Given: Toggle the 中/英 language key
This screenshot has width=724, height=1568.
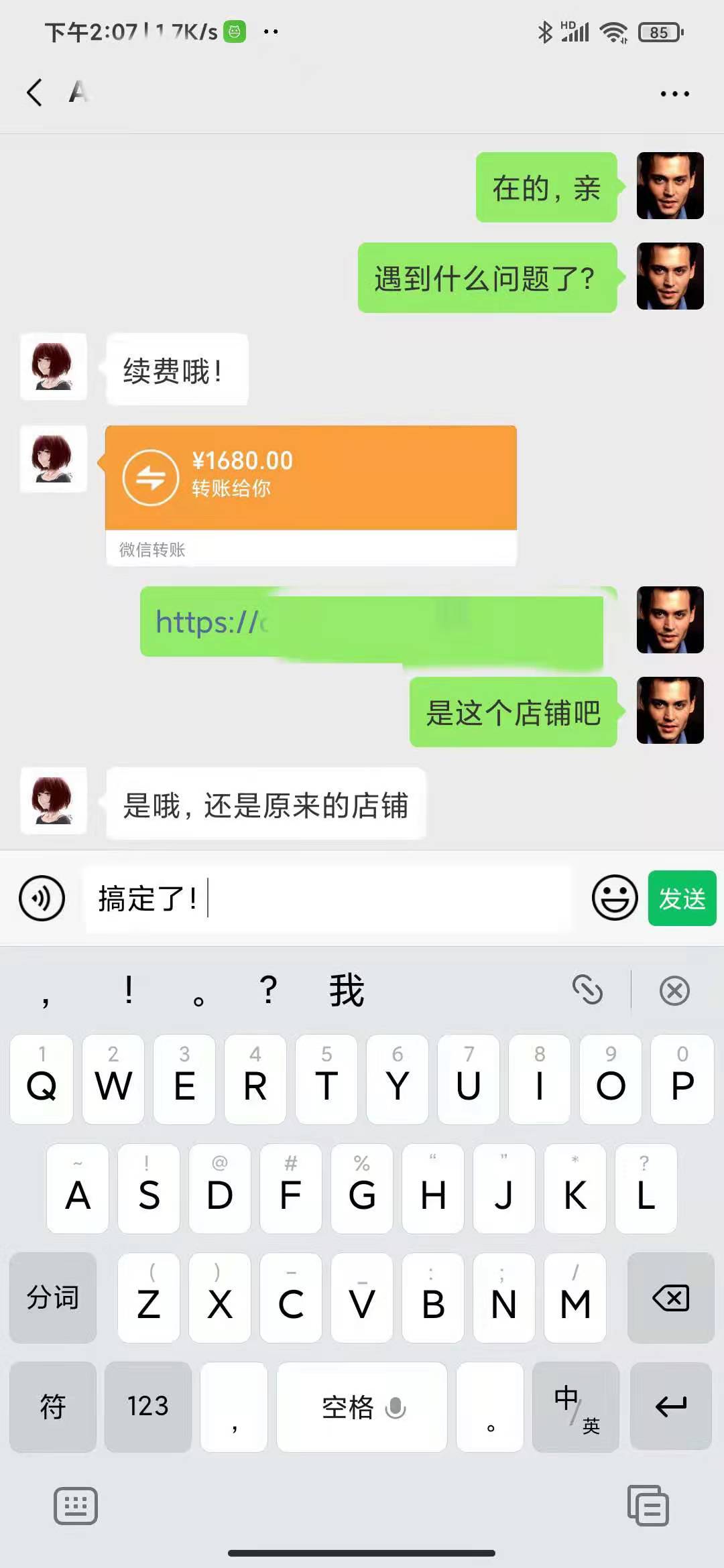Looking at the screenshot, I should [x=575, y=1407].
